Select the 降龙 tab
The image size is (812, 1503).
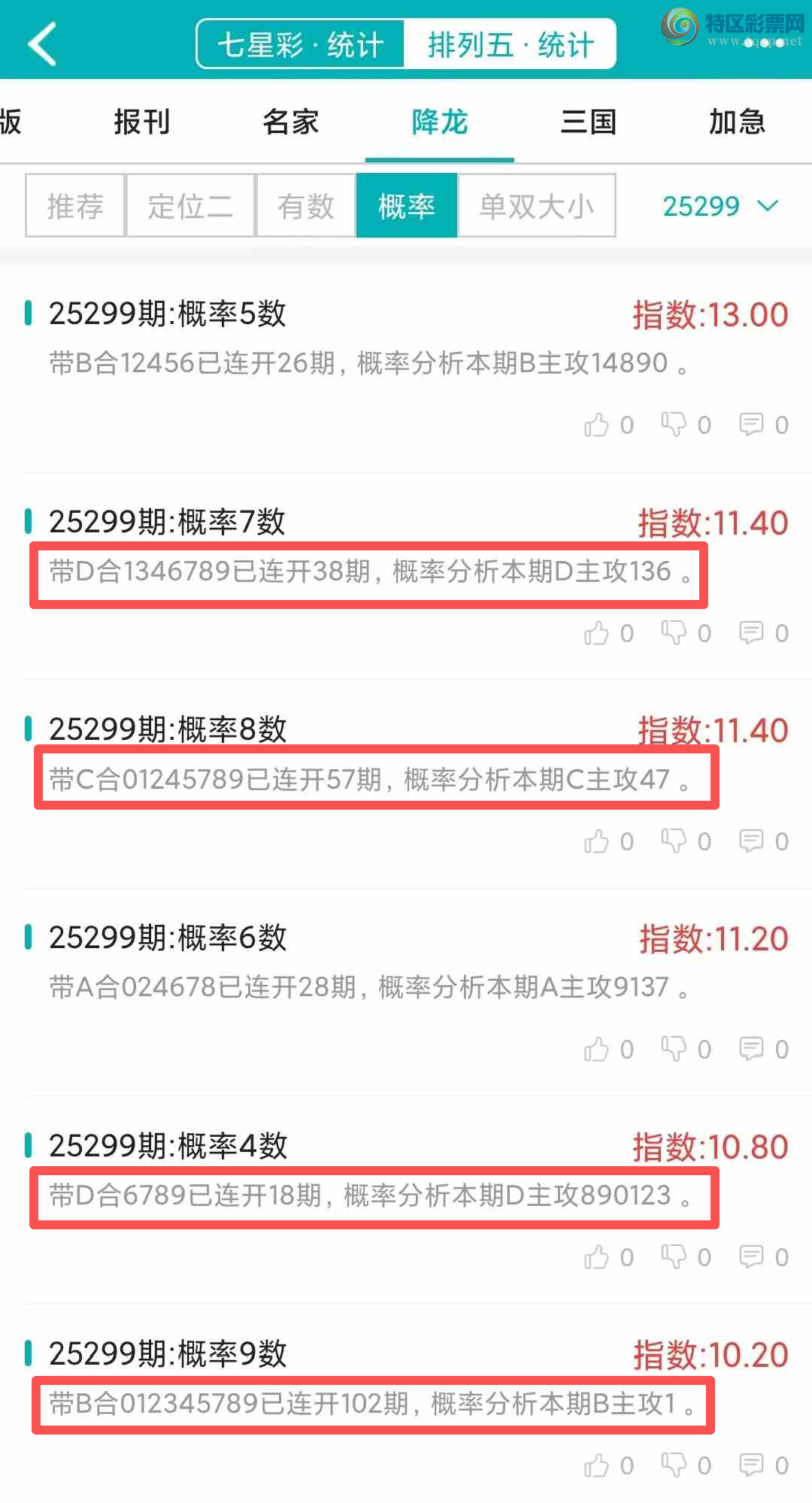[x=440, y=122]
